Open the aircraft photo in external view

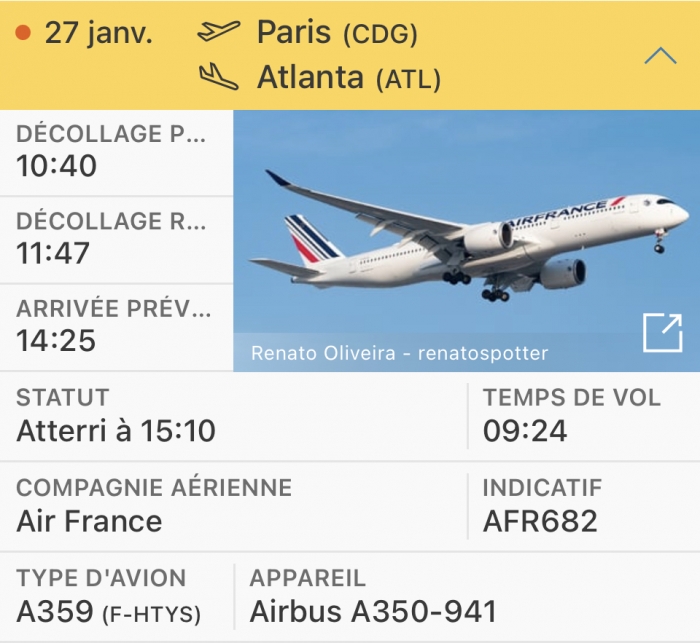[662, 334]
